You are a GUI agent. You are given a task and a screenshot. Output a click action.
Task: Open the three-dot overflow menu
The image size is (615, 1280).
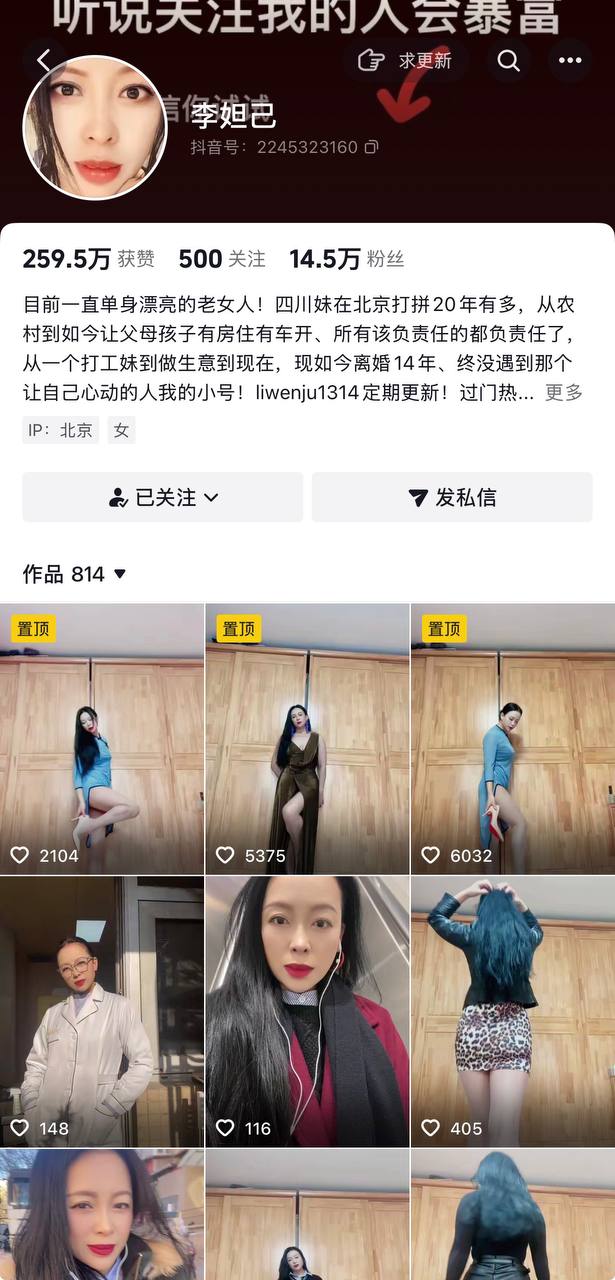pos(570,60)
